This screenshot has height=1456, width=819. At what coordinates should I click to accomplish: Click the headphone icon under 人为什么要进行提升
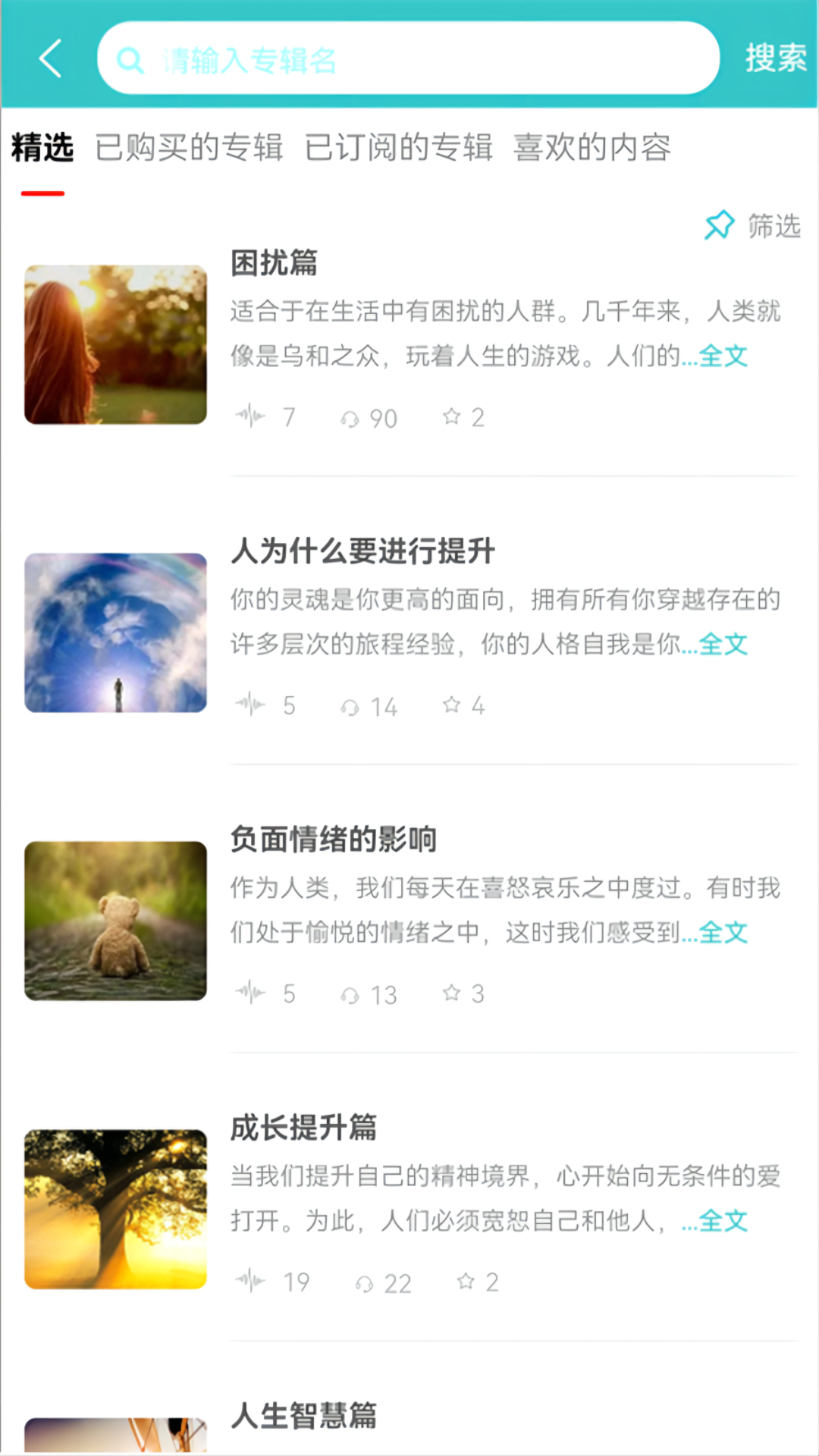(x=349, y=705)
